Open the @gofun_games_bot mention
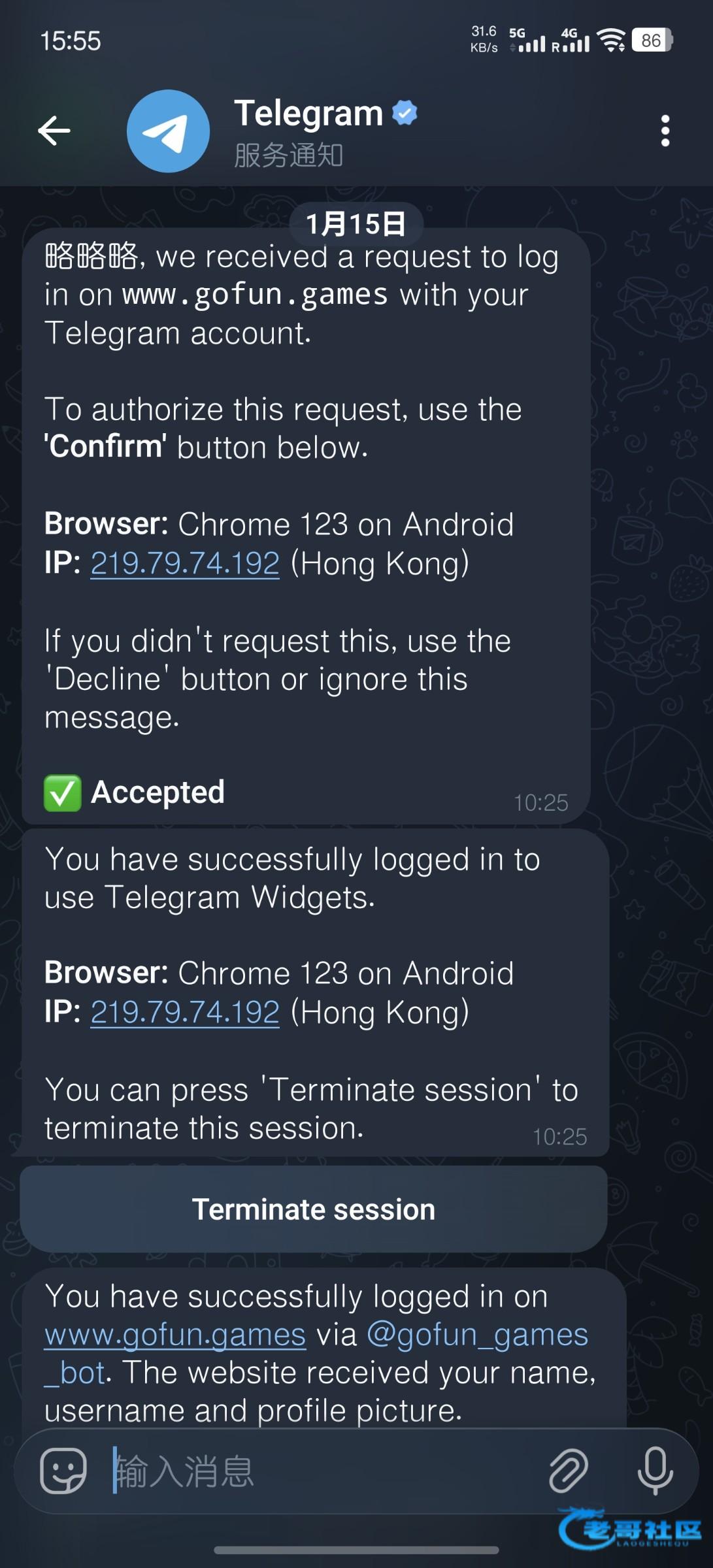The height and width of the screenshot is (1568, 713). coord(477,1335)
